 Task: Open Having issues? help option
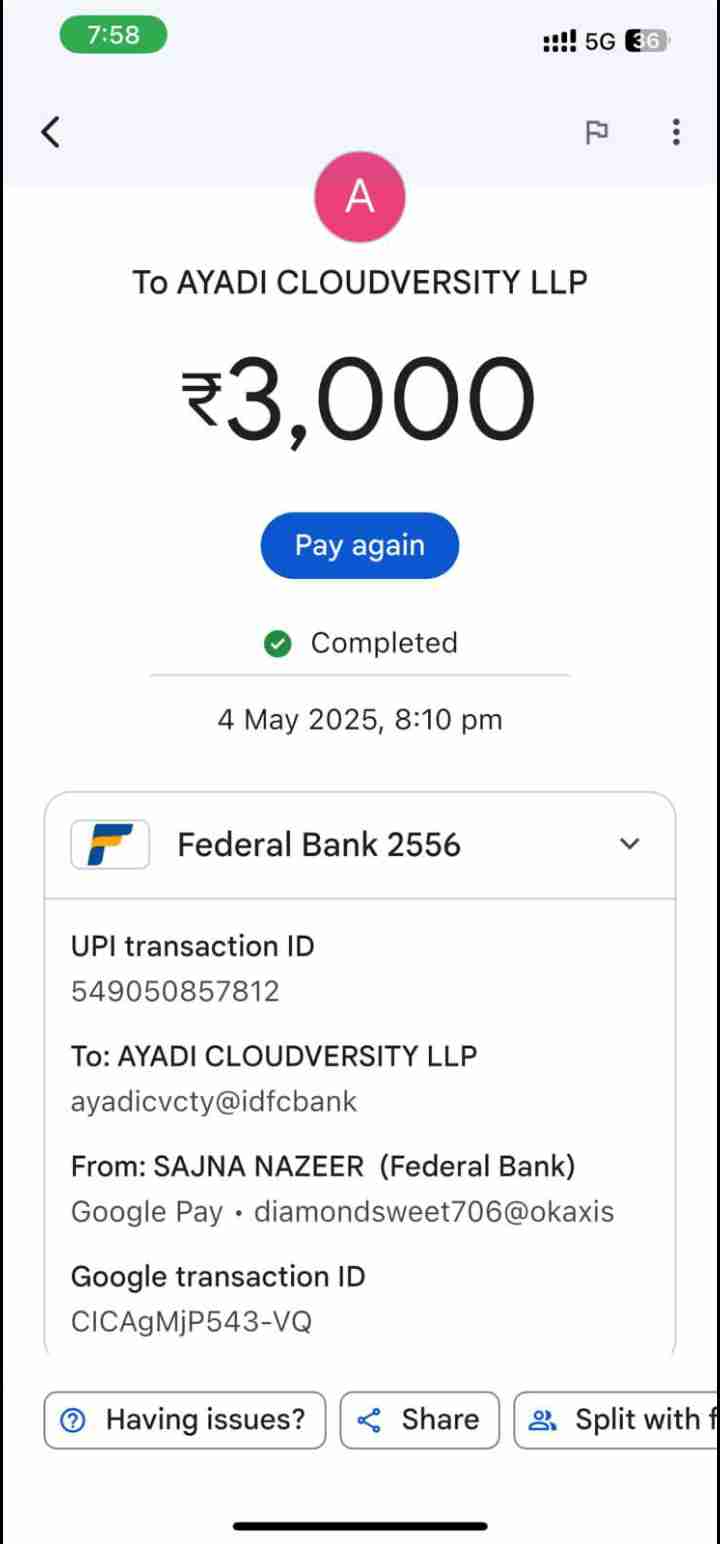tap(185, 1420)
